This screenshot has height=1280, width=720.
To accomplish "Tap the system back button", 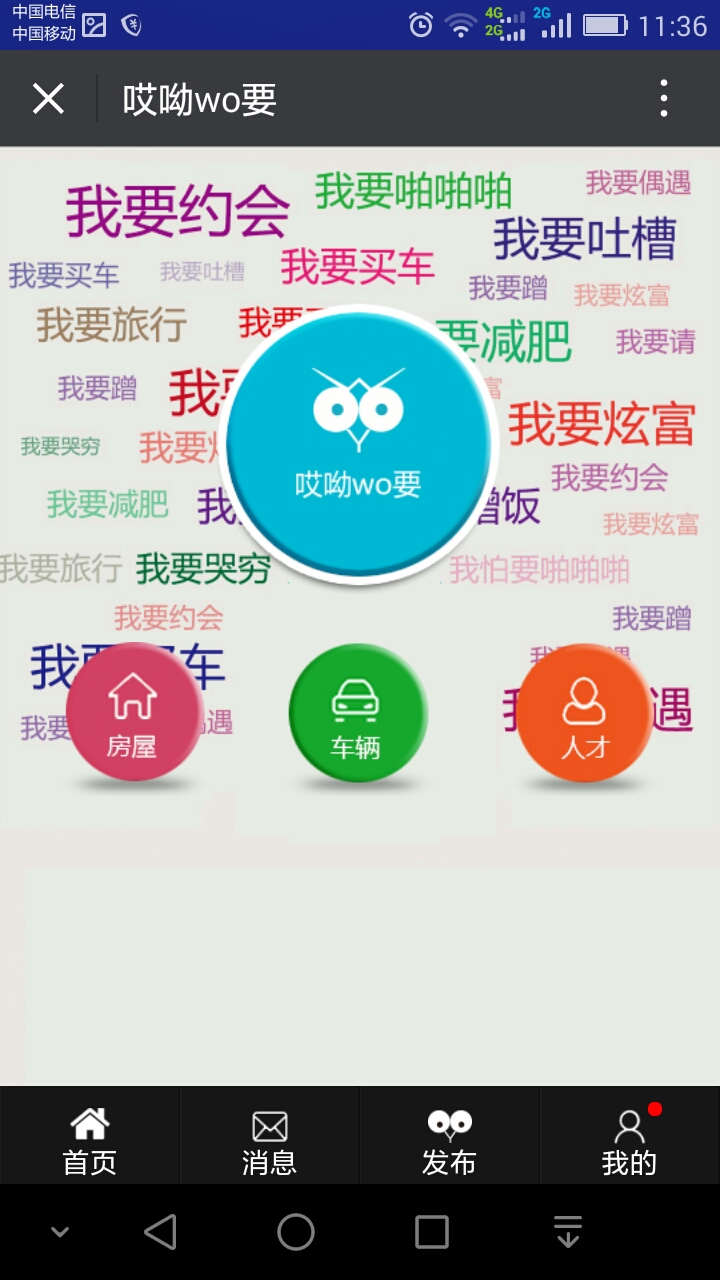I will tap(160, 1232).
